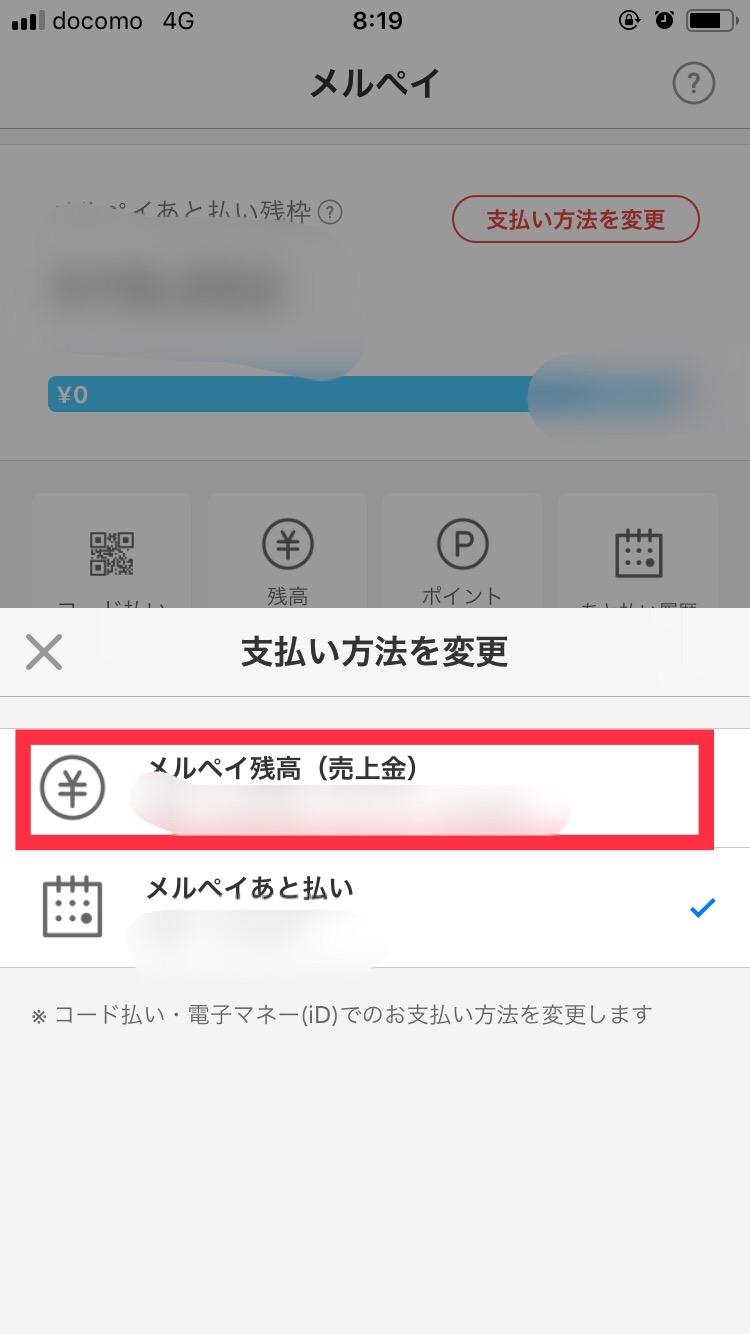Choose メルペイあと払い payment option
750x1334 pixels.
pyautogui.click(x=375, y=908)
